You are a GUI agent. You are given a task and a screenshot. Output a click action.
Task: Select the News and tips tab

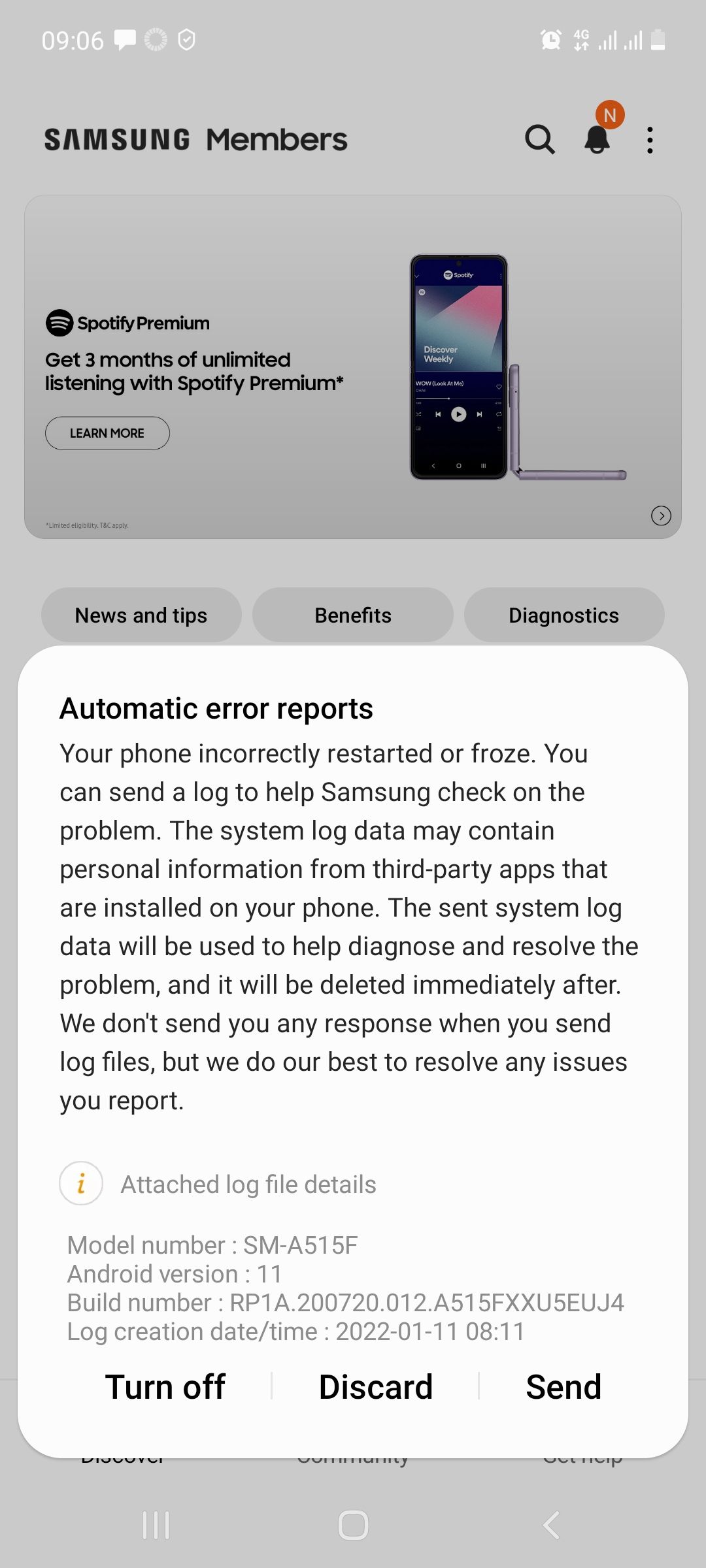pyautogui.click(x=141, y=615)
